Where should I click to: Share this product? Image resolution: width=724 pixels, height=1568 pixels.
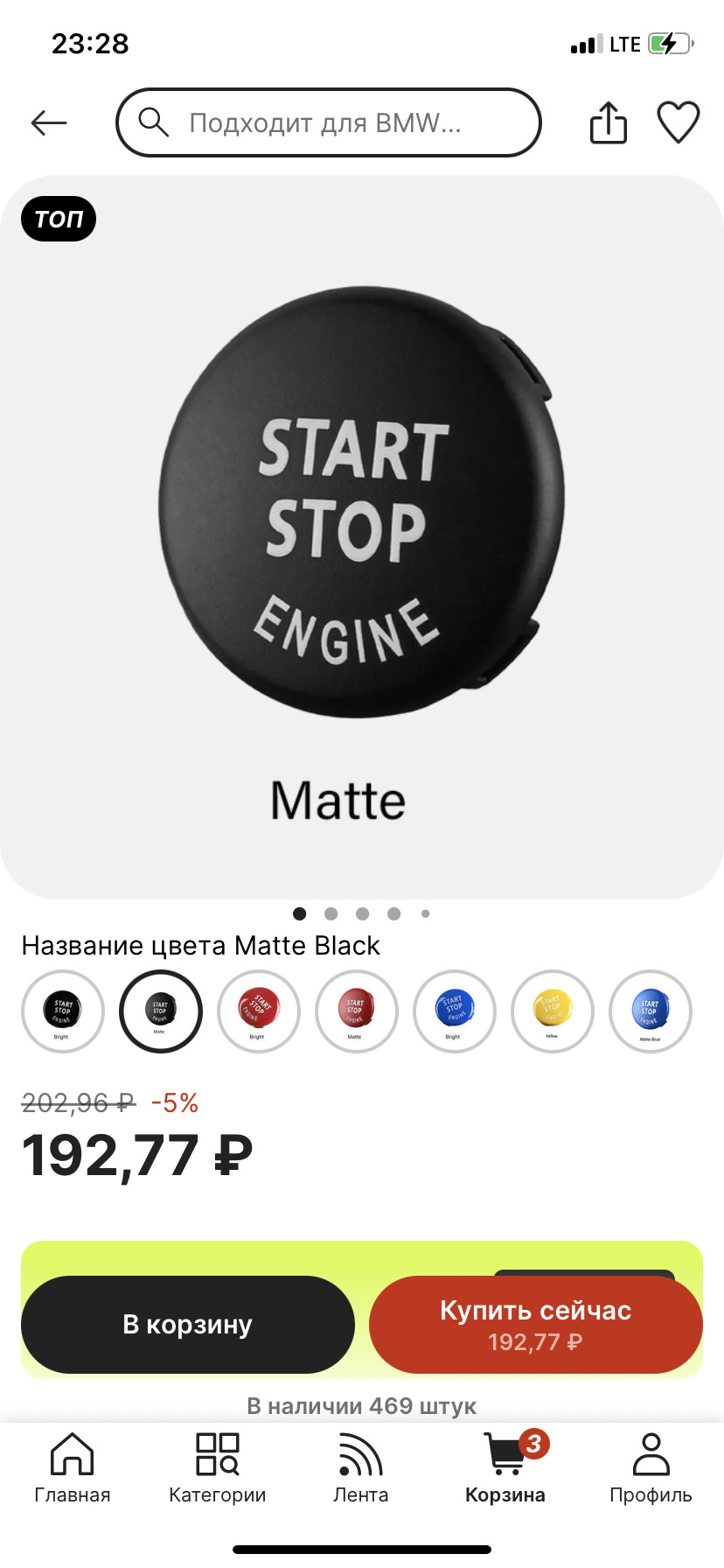coord(608,122)
